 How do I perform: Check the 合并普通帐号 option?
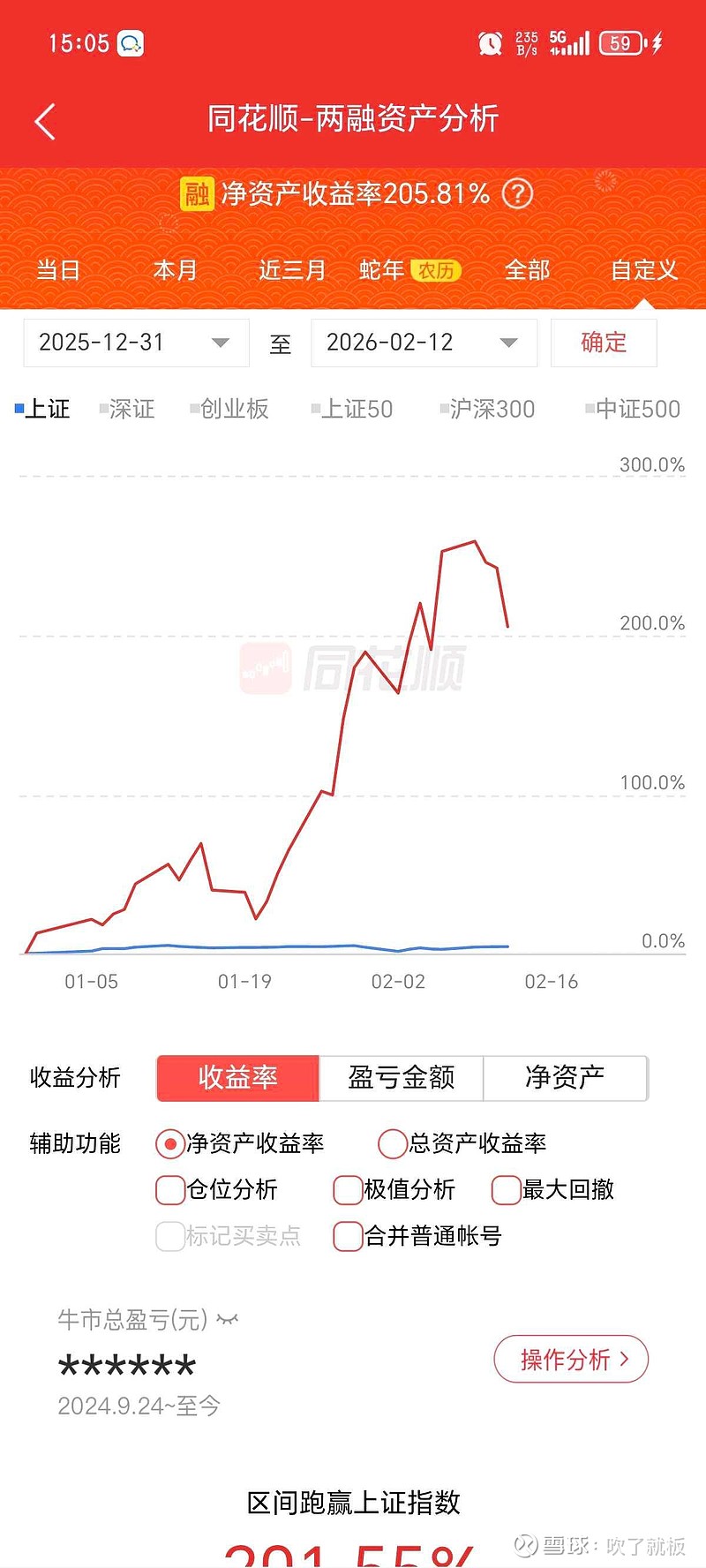(x=347, y=1237)
